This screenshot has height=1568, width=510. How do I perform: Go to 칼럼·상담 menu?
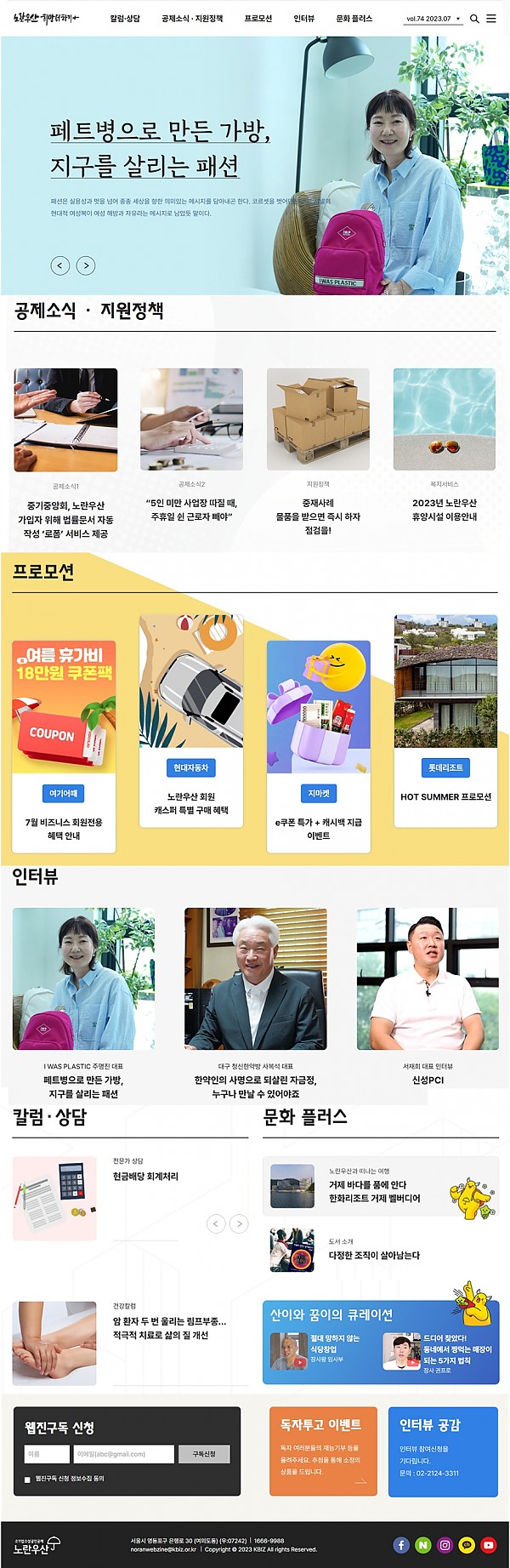(x=125, y=19)
